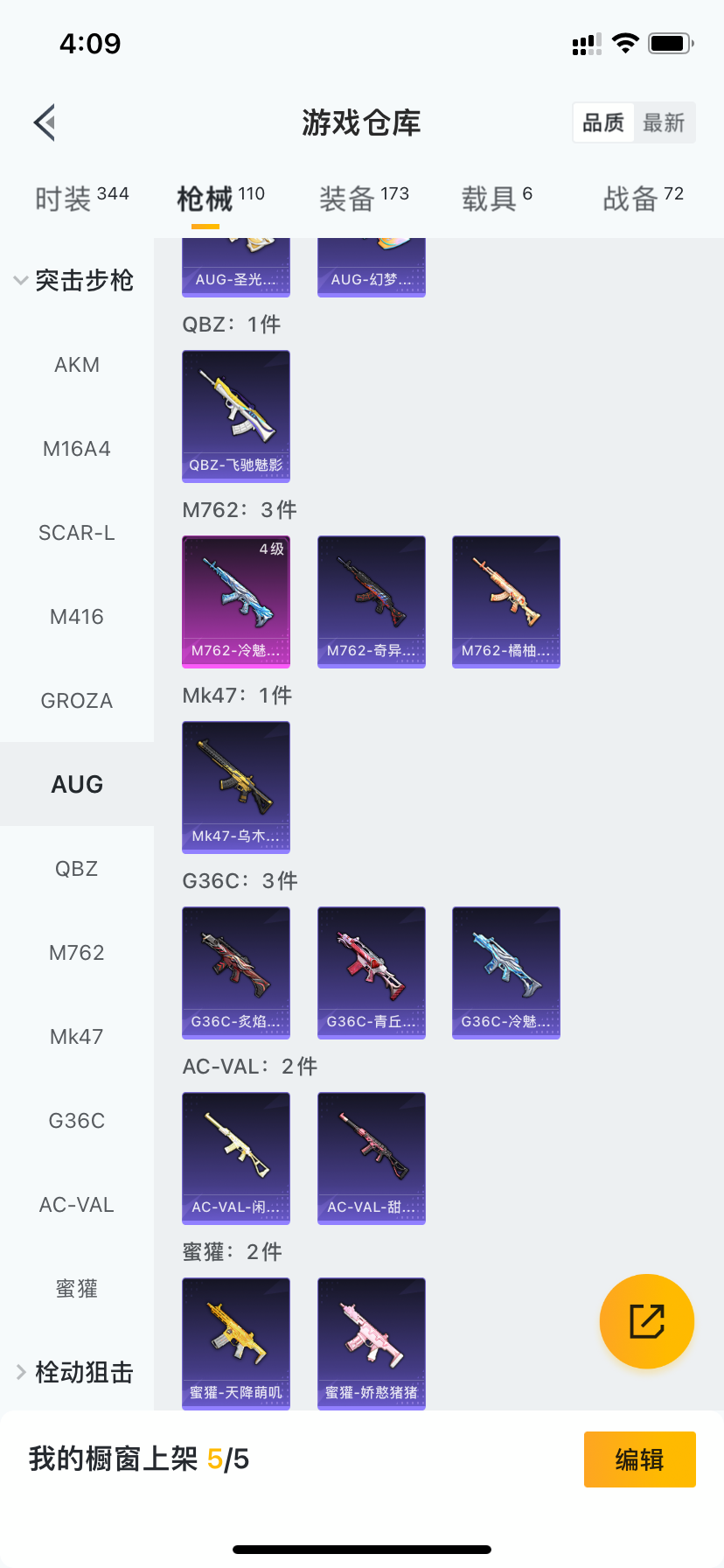Image resolution: width=724 pixels, height=1568 pixels.
Task: Open the Mk47-乌木 skin card
Action: point(236,787)
